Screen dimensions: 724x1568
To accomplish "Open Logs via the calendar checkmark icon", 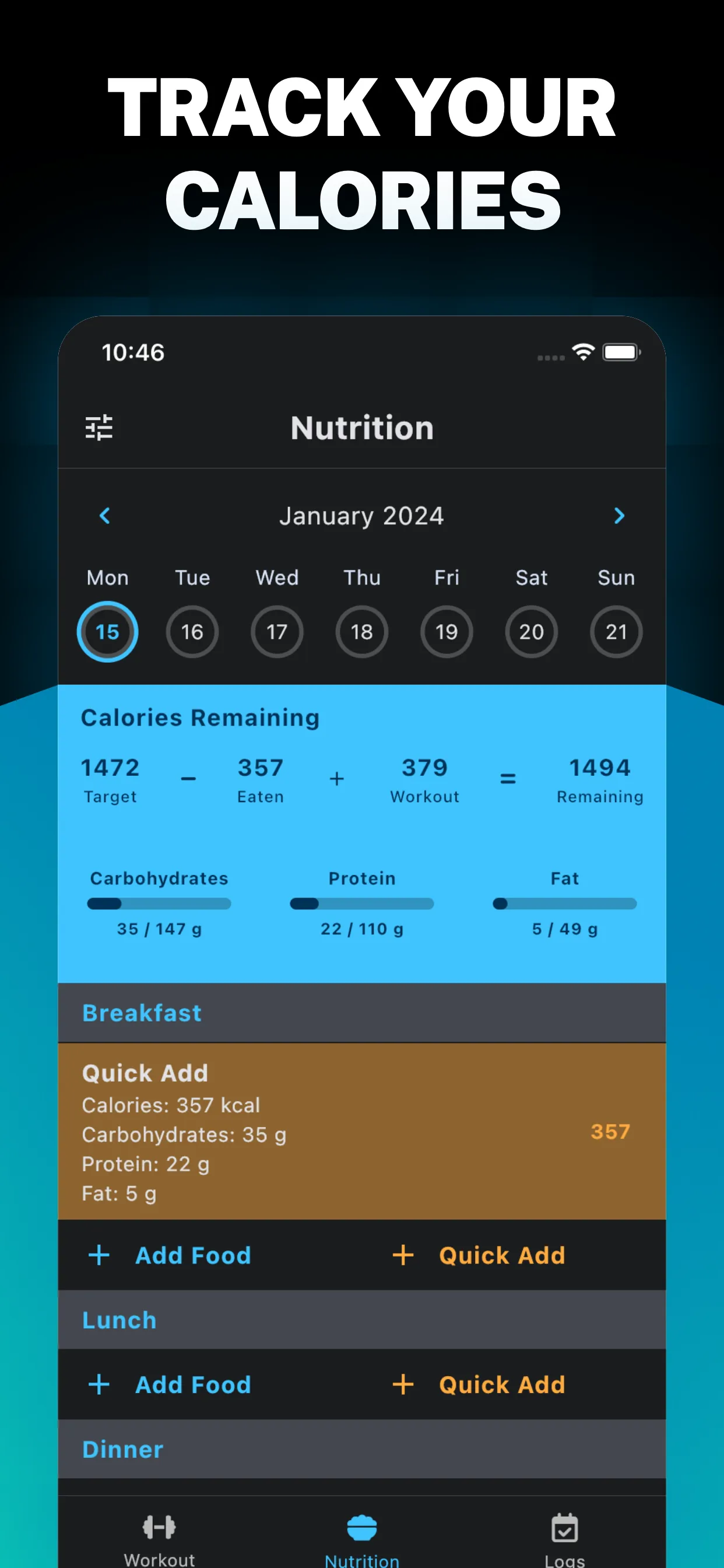I will tap(565, 1527).
